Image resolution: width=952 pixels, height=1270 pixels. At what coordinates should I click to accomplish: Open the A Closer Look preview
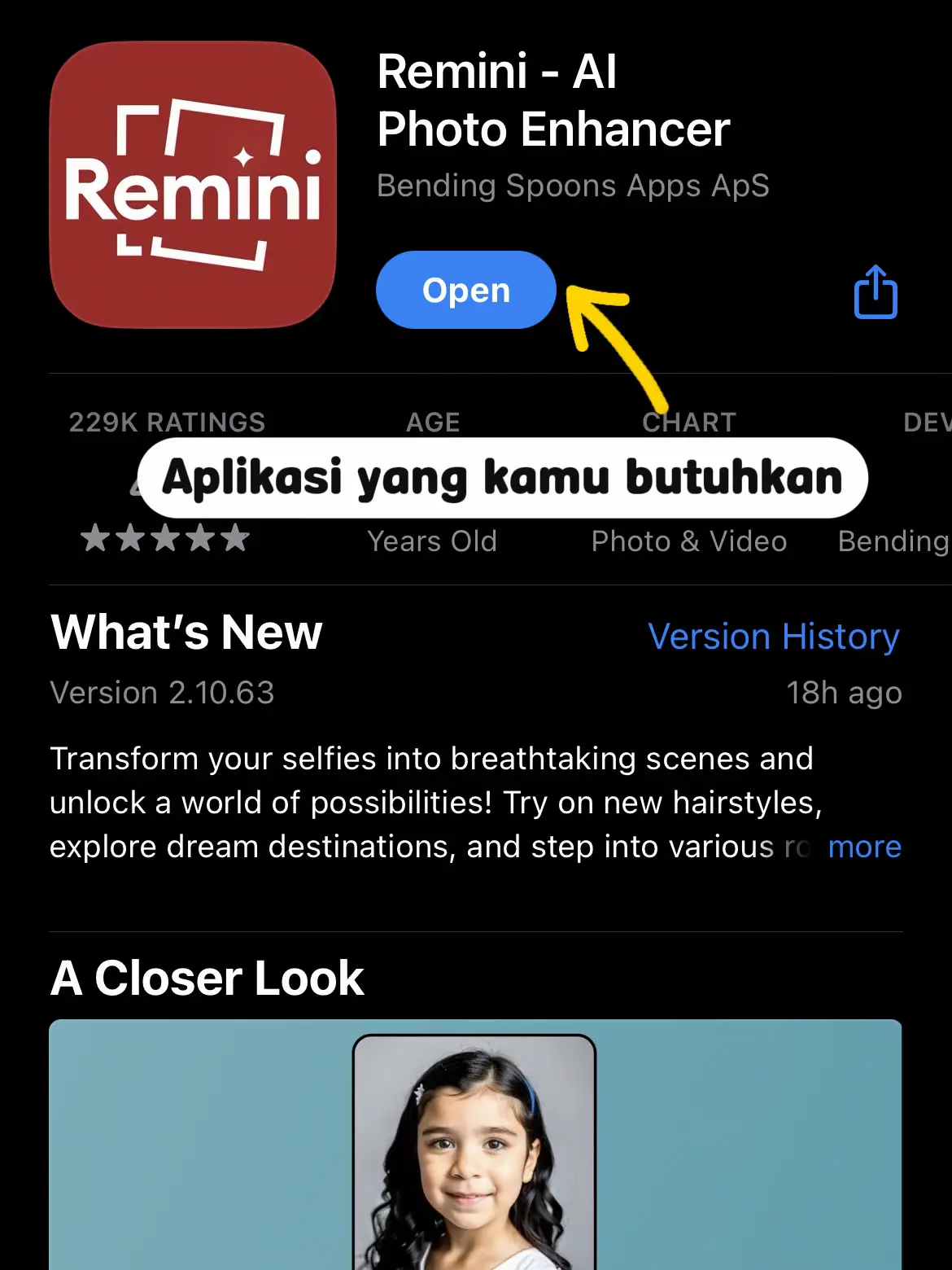pos(475,1144)
